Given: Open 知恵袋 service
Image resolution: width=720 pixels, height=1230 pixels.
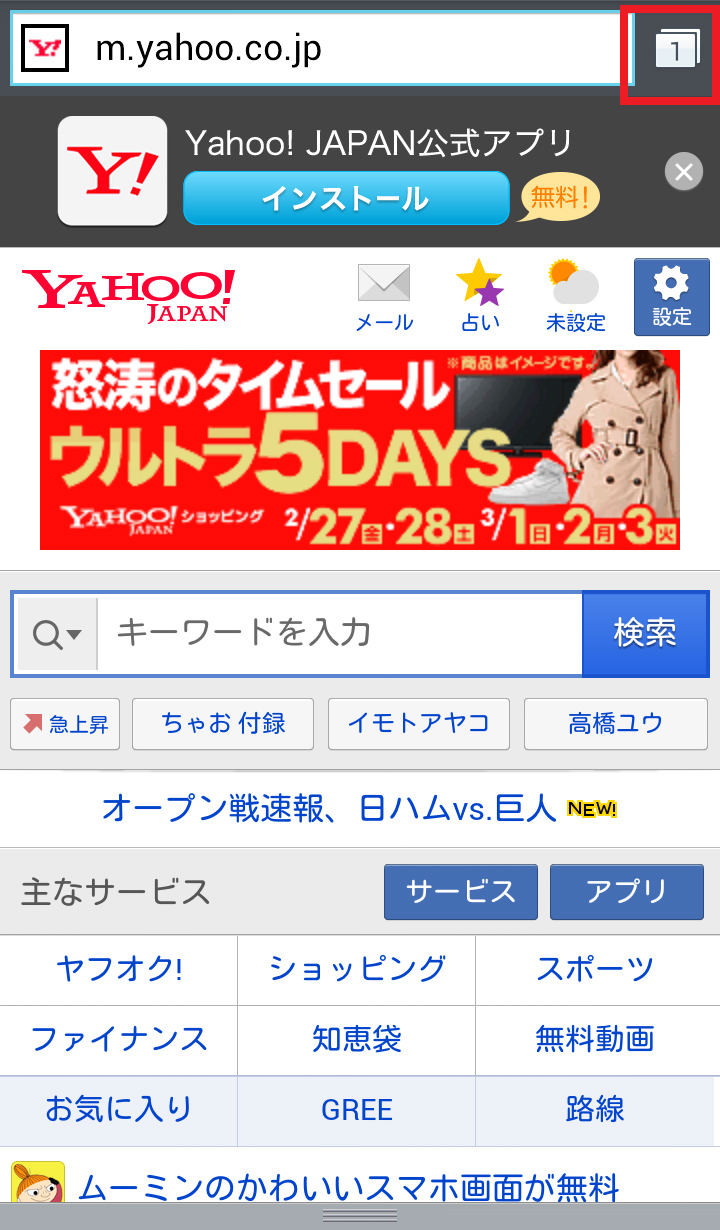Looking at the screenshot, I should point(357,1039).
